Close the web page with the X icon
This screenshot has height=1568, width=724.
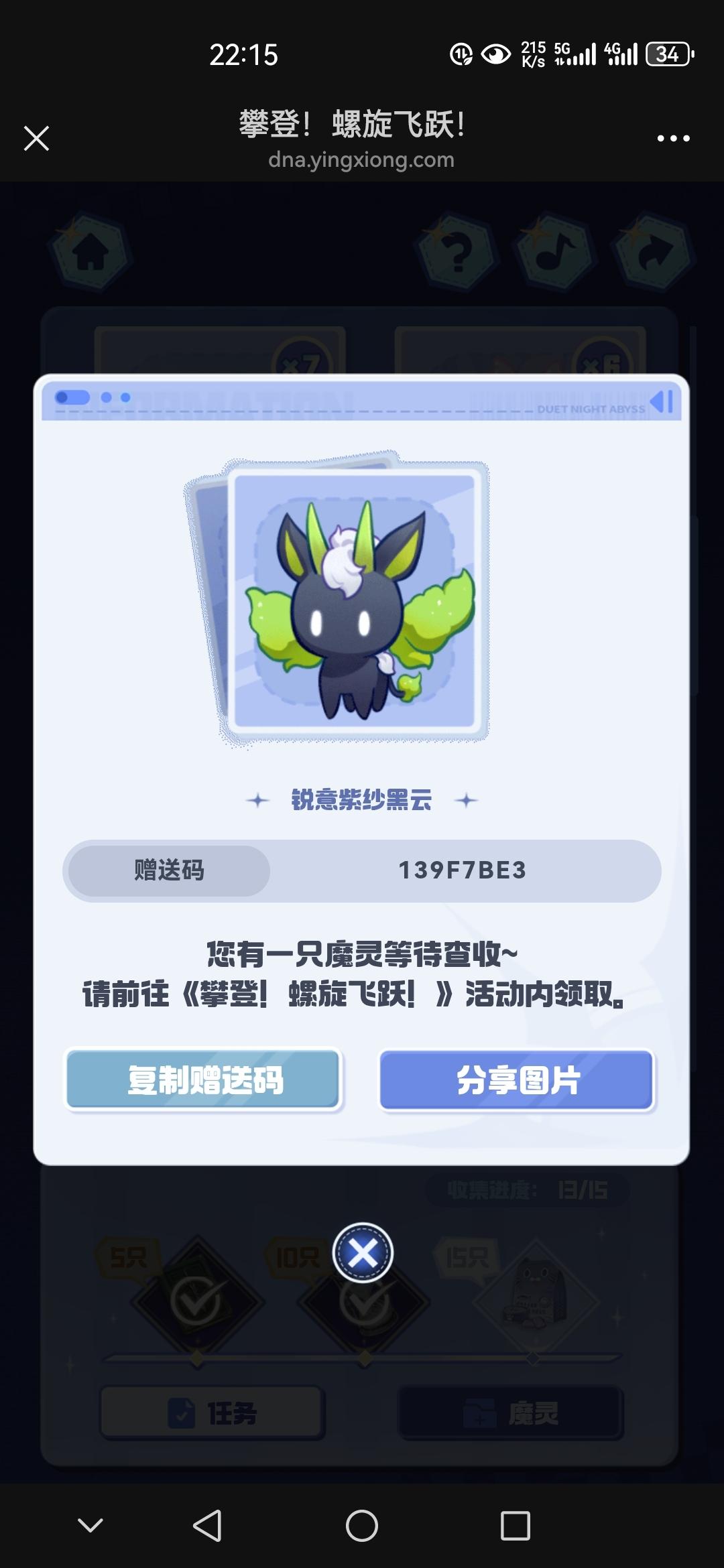point(36,139)
